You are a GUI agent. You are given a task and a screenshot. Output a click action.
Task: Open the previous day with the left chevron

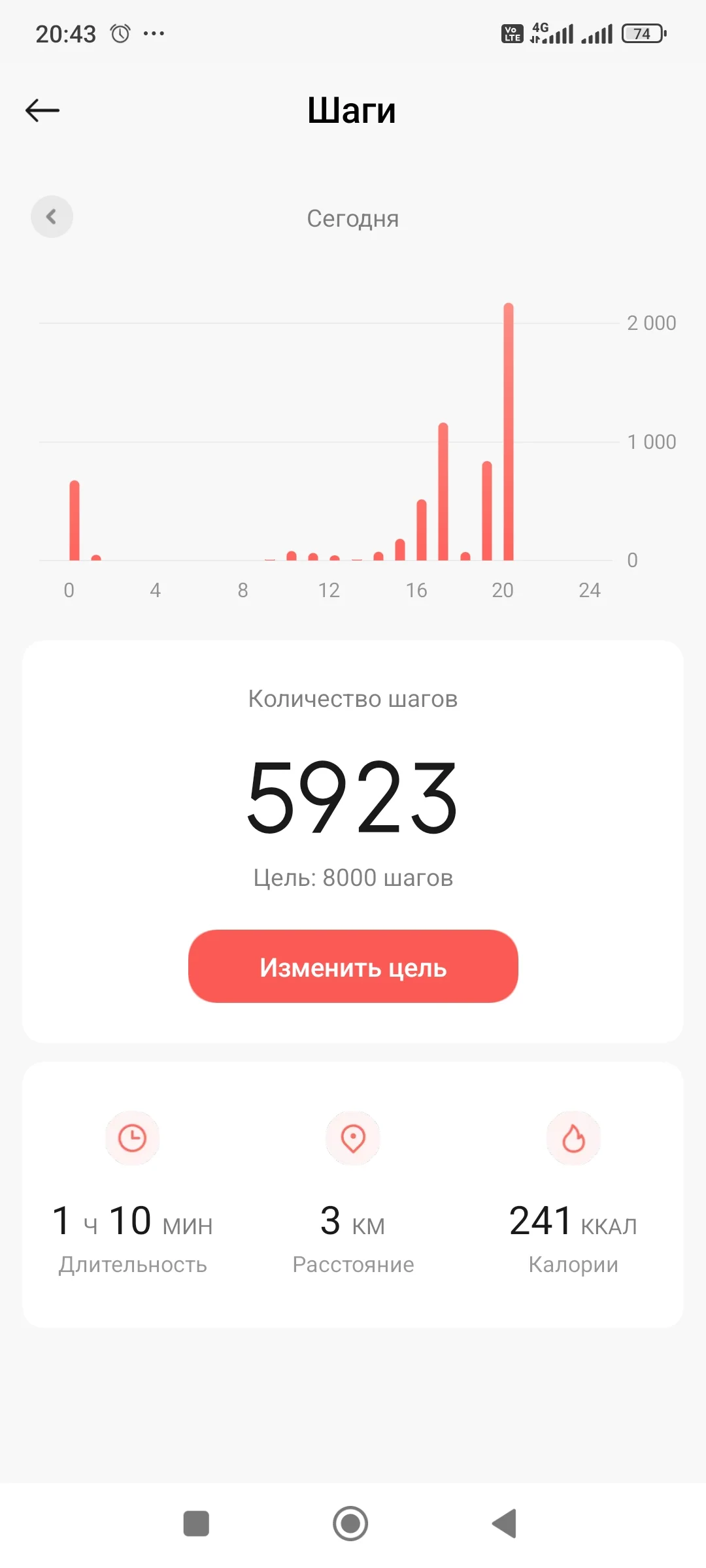pyautogui.click(x=52, y=217)
